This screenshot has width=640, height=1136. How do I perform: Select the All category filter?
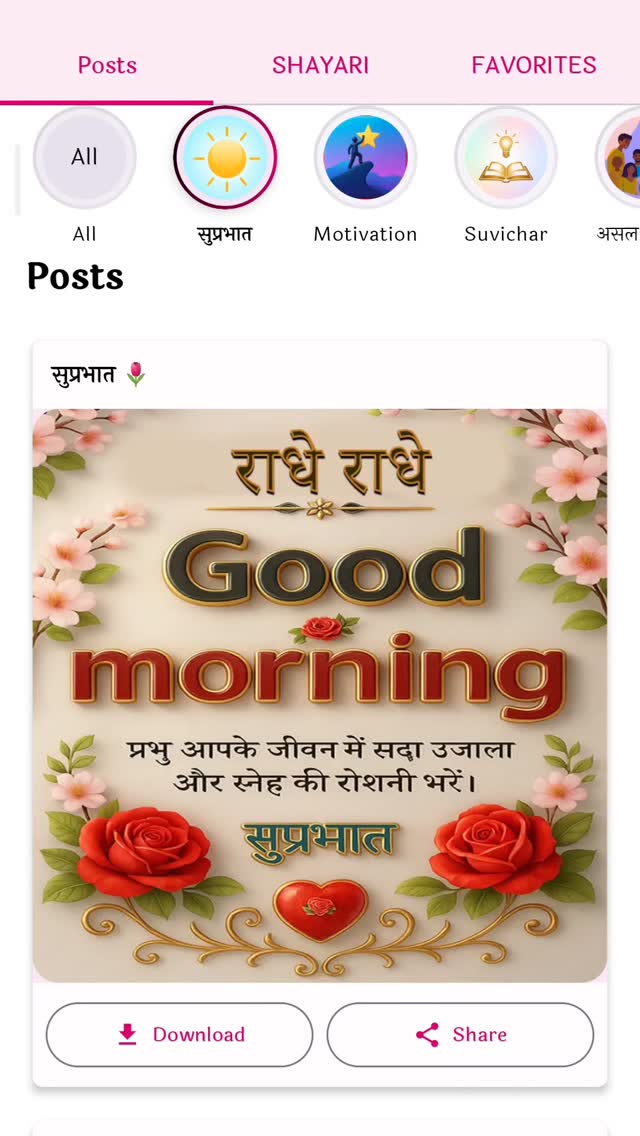(x=84, y=157)
